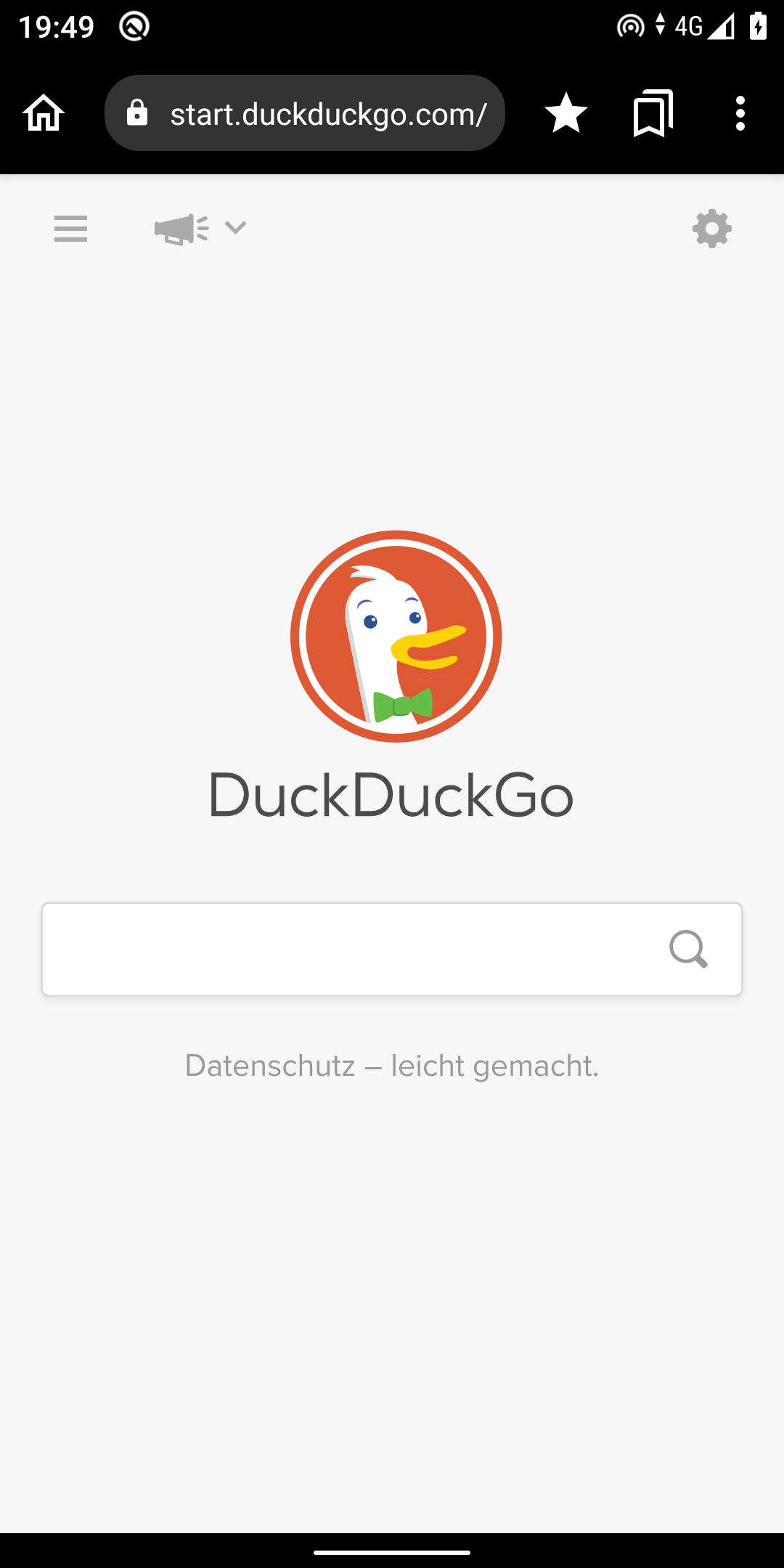Open the DuckDuckGo hamburger menu

click(x=70, y=229)
